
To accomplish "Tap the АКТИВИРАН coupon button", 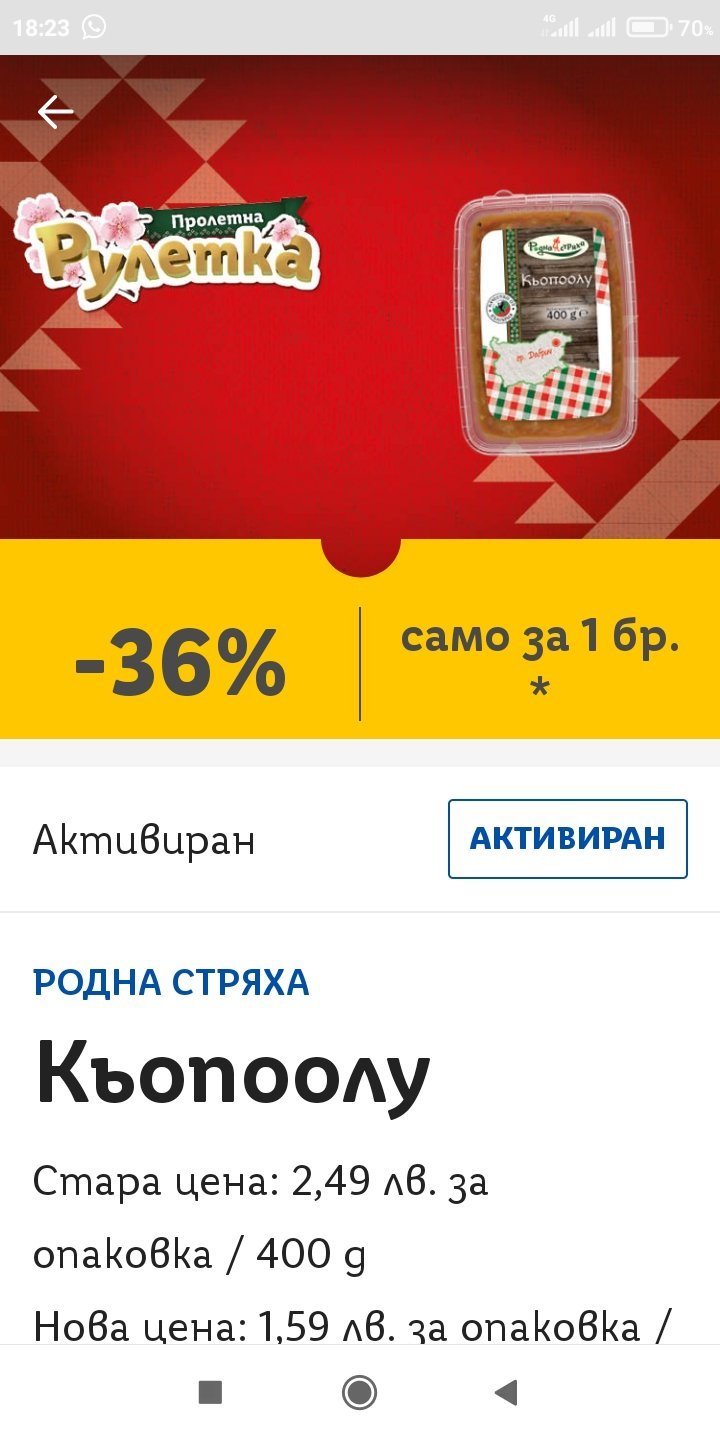I will click(567, 838).
